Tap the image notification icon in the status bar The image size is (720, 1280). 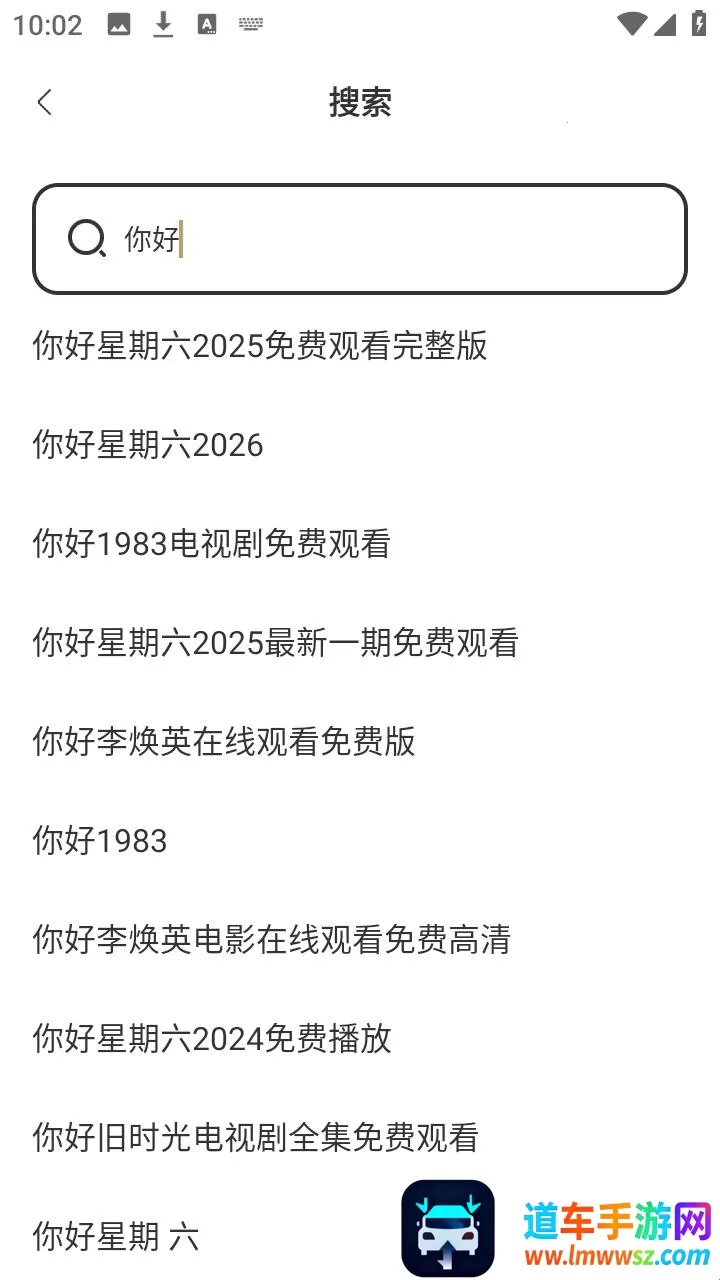[119, 24]
